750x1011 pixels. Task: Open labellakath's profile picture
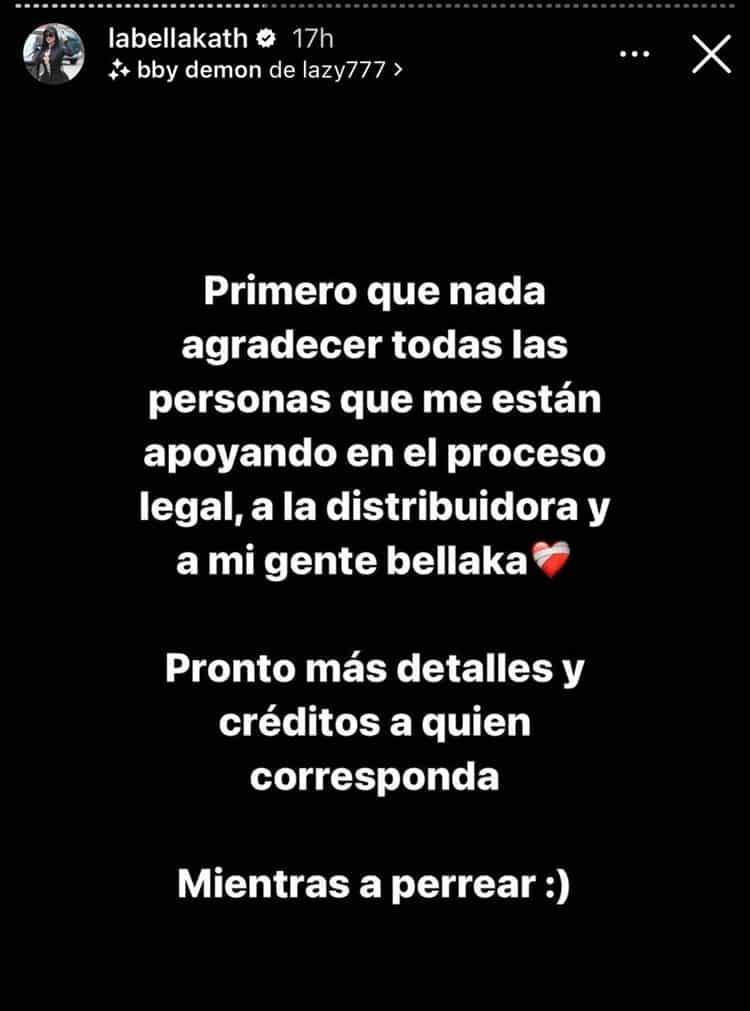tap(54, 54)
